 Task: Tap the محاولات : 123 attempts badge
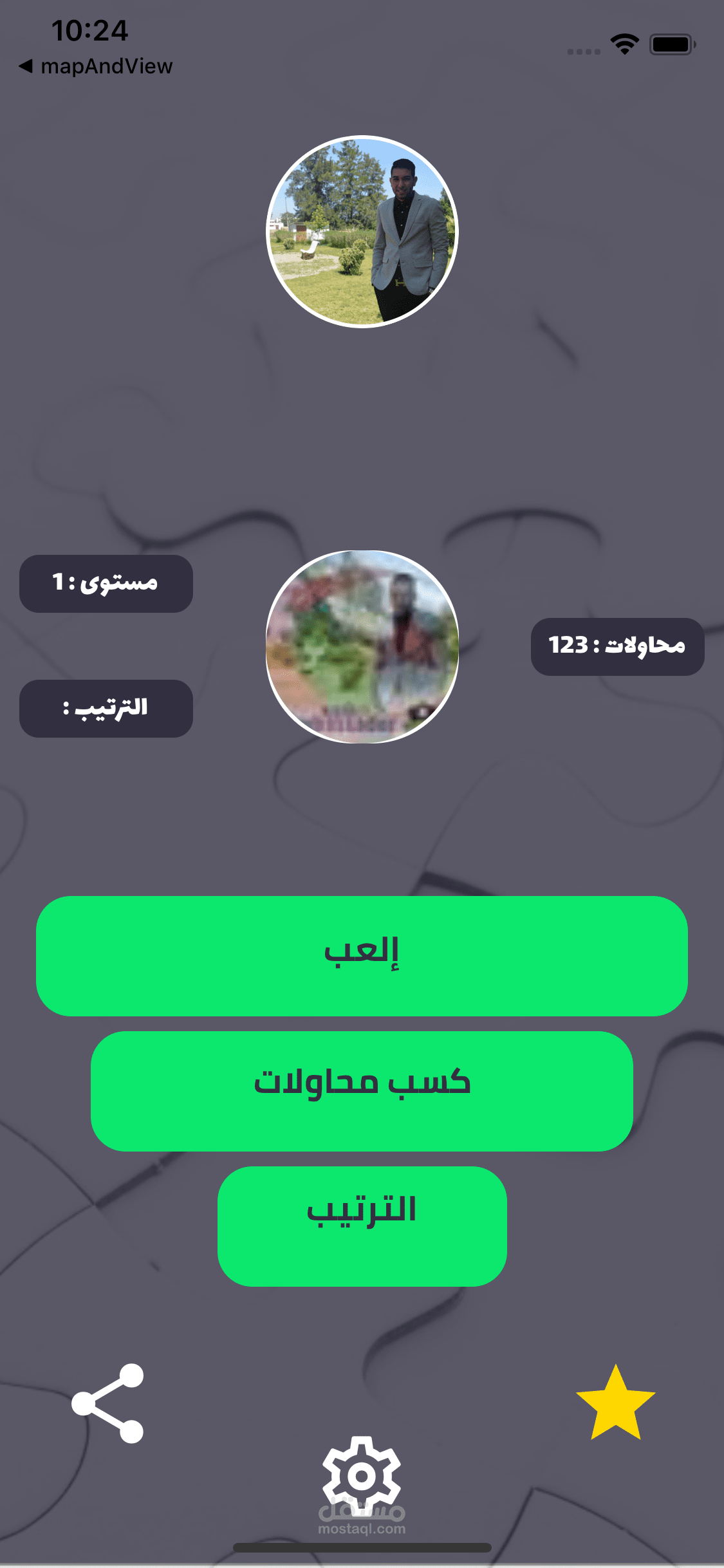(x=619, y=646)
